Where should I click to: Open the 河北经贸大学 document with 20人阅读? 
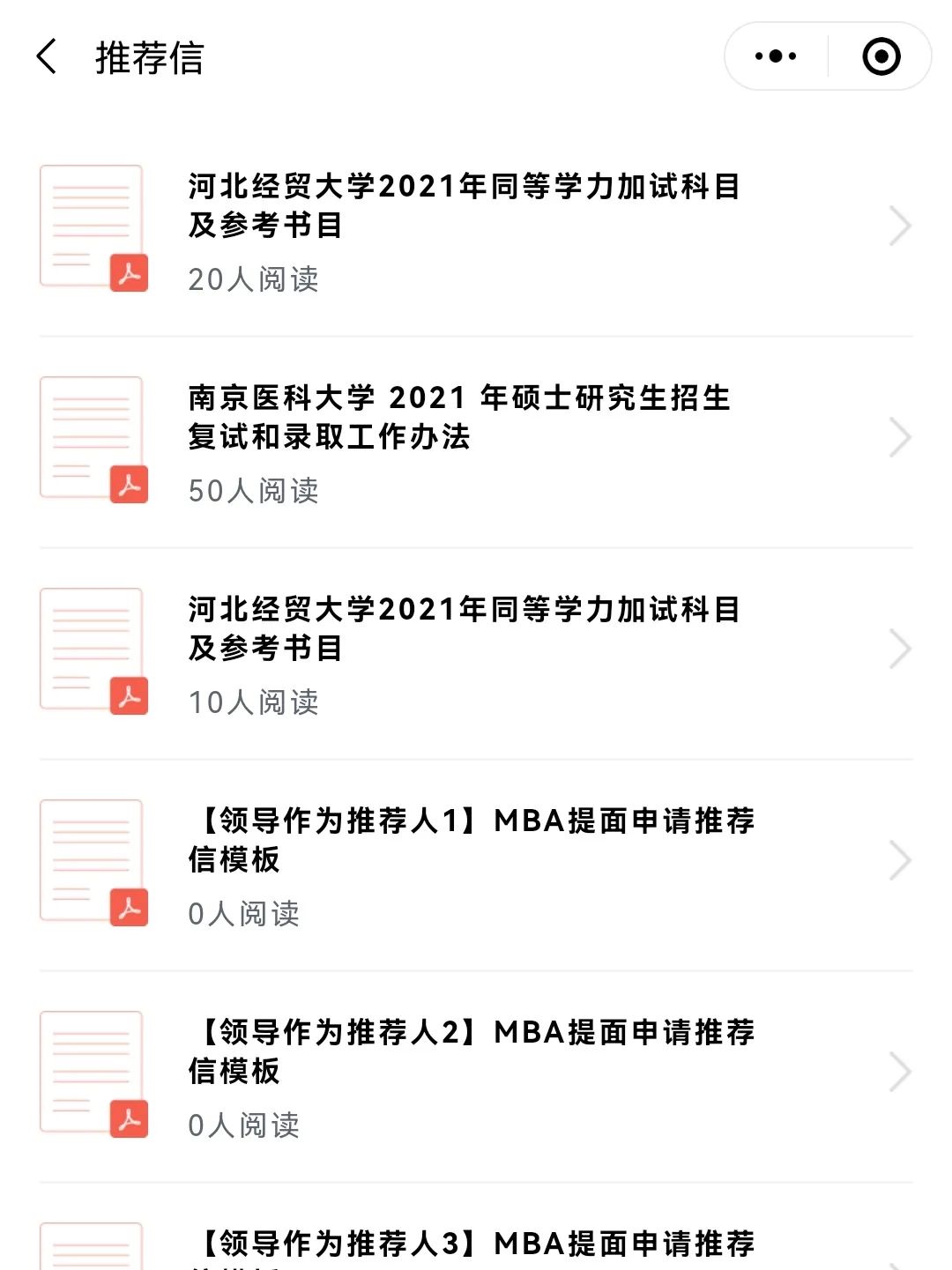point(463,227)
